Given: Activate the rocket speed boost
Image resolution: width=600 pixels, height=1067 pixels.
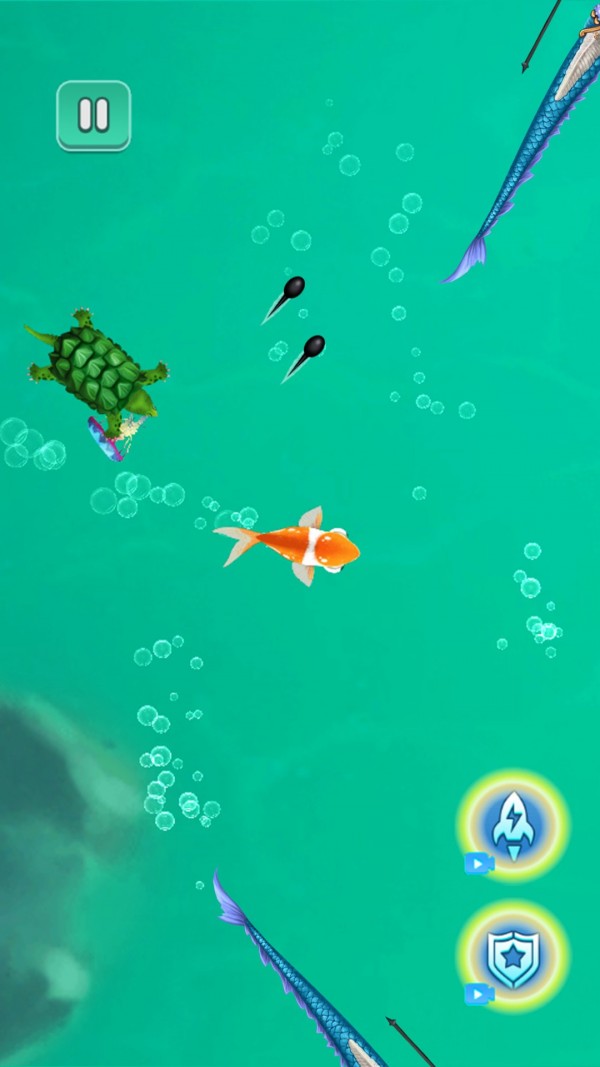Looking at the screenshot, I should coord(513,825).
